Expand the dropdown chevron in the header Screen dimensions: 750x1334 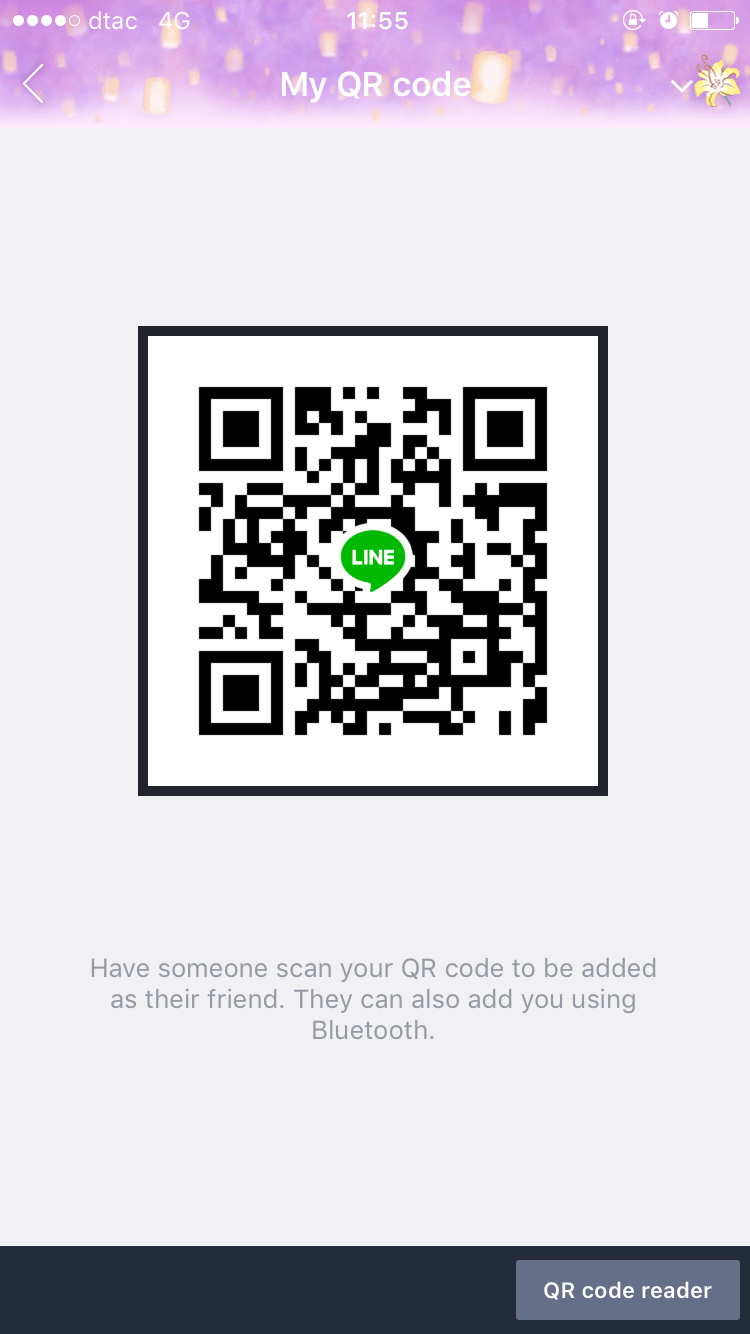[x=681, y=87]
